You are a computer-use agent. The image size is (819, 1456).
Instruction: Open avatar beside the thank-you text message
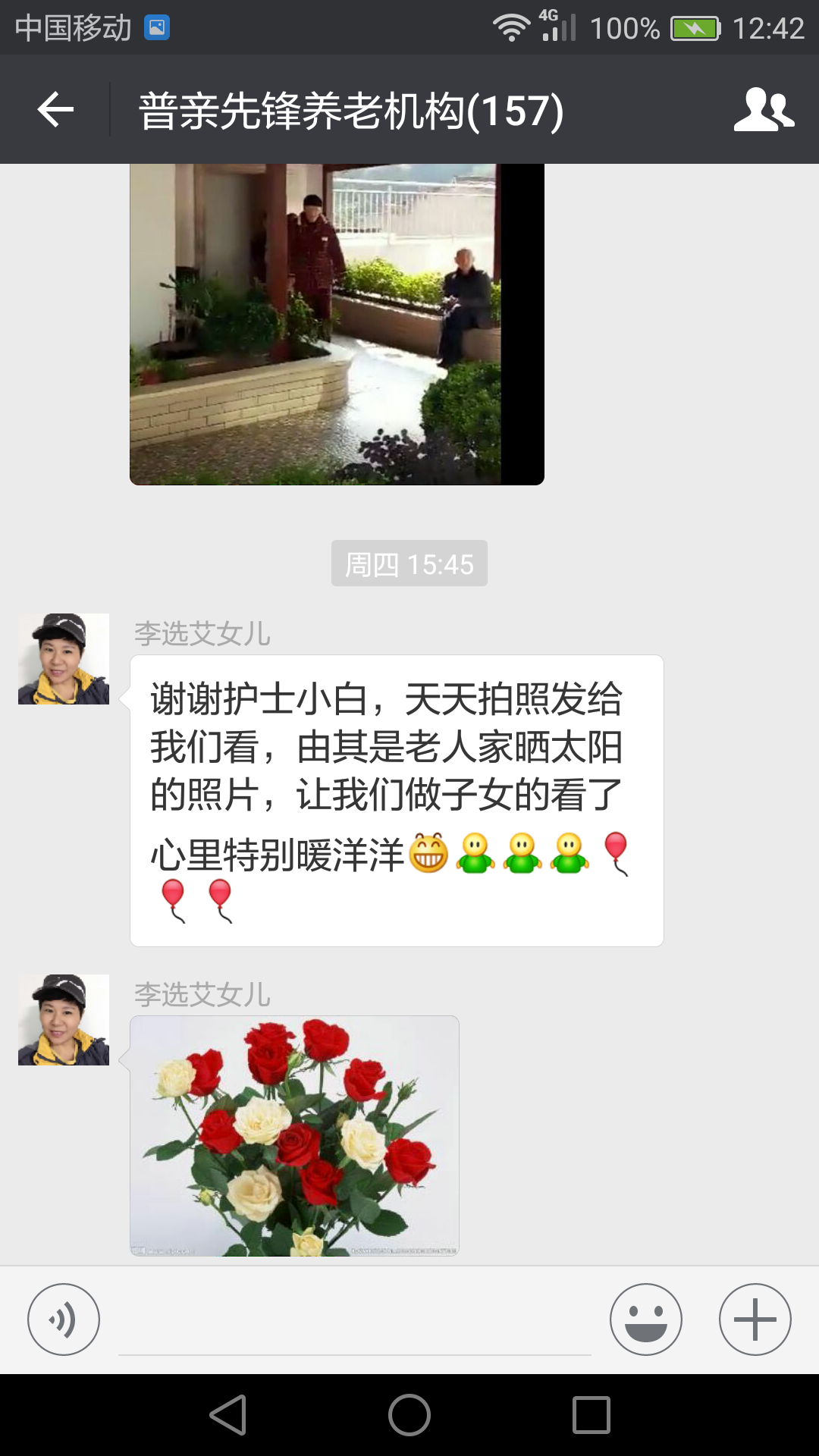(64, 659)
